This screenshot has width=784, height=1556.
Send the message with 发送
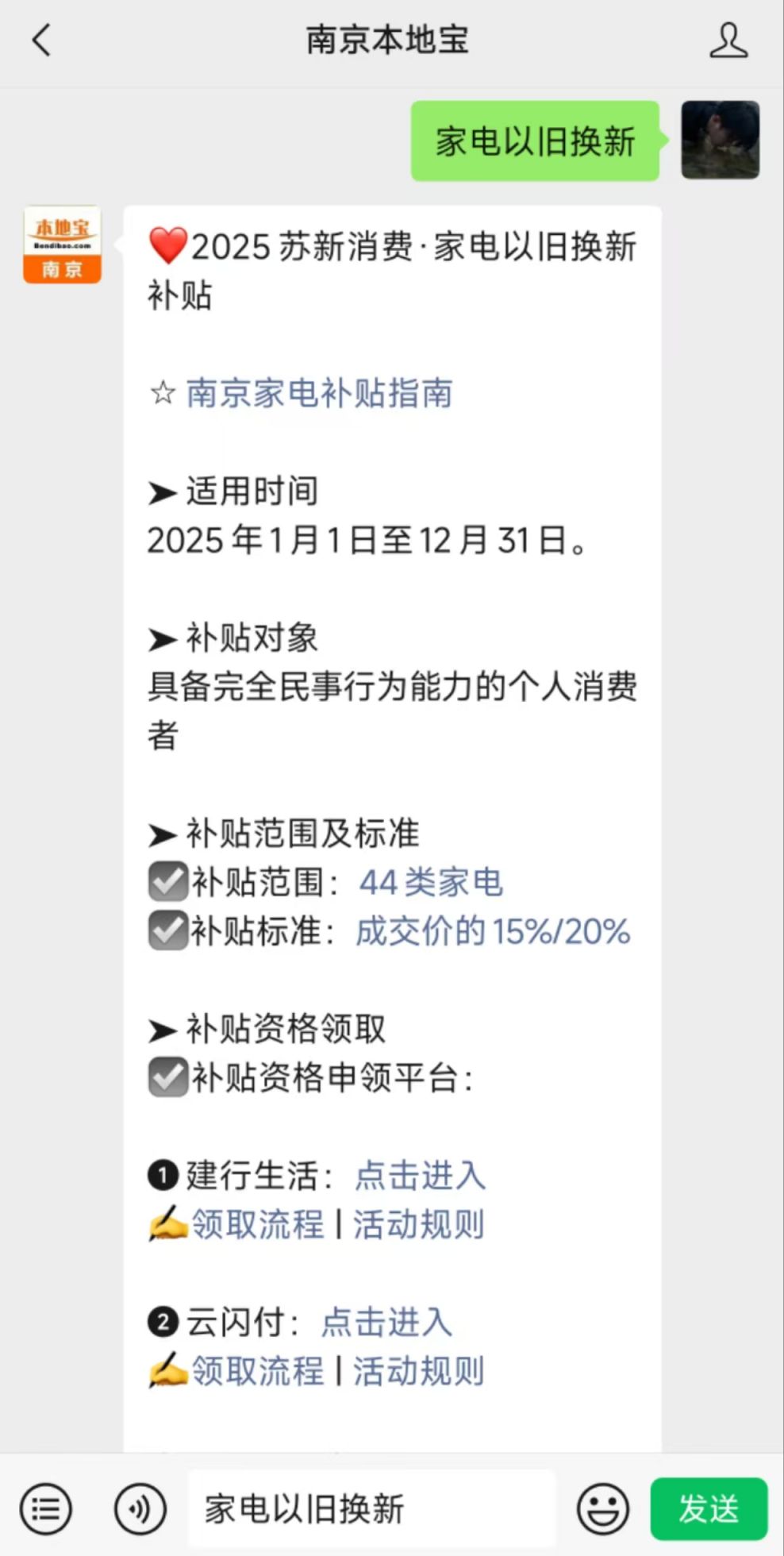coord(709,1508)
